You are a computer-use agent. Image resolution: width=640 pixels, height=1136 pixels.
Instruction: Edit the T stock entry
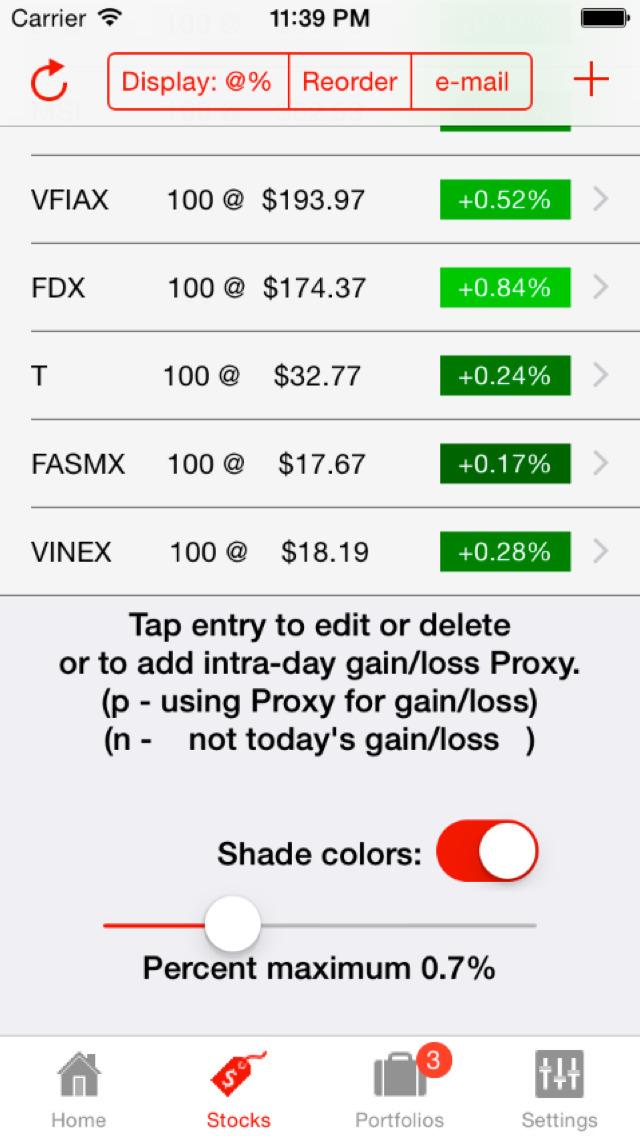(320, 376)
